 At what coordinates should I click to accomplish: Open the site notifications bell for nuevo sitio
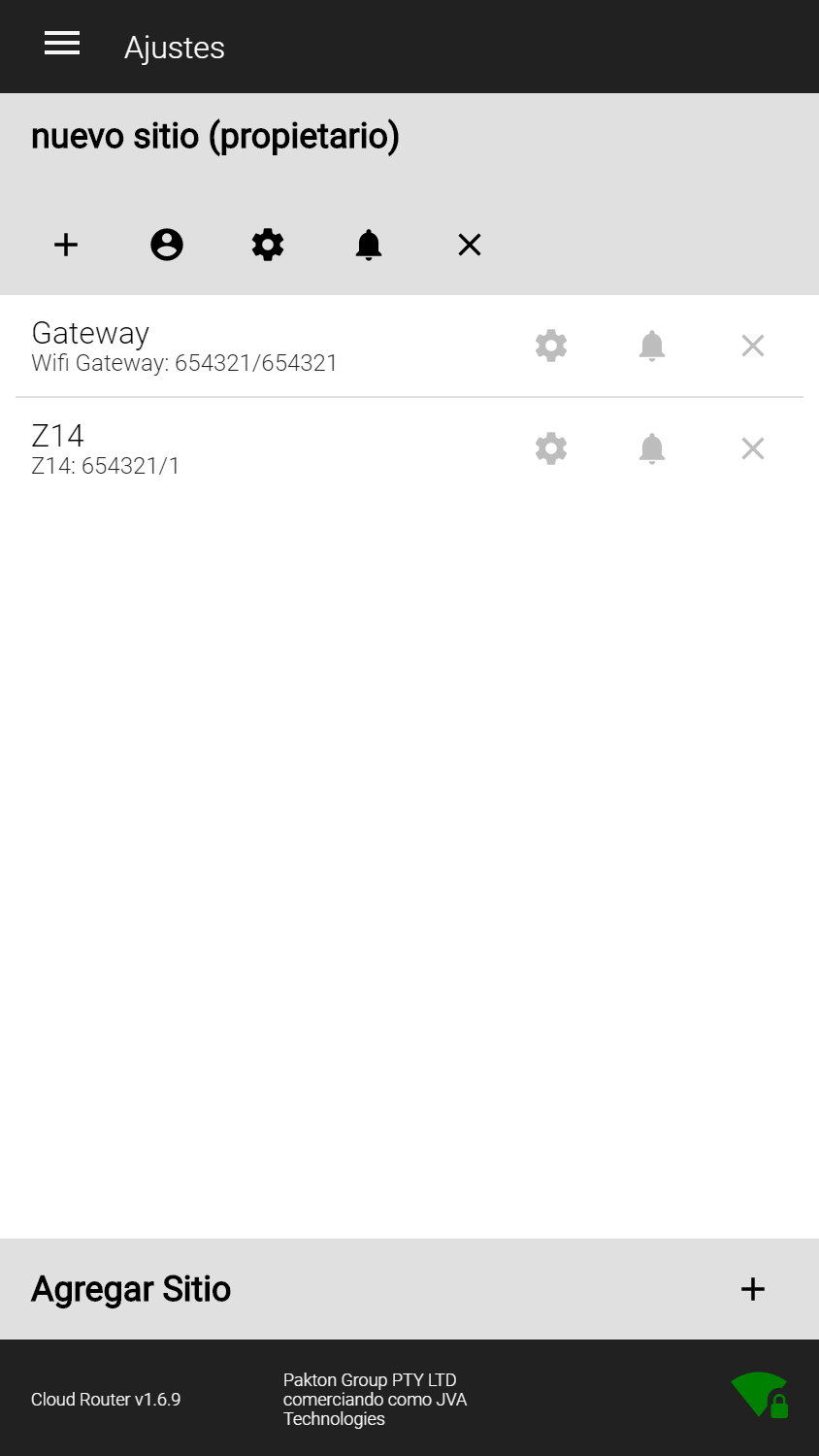pos(369,245)
